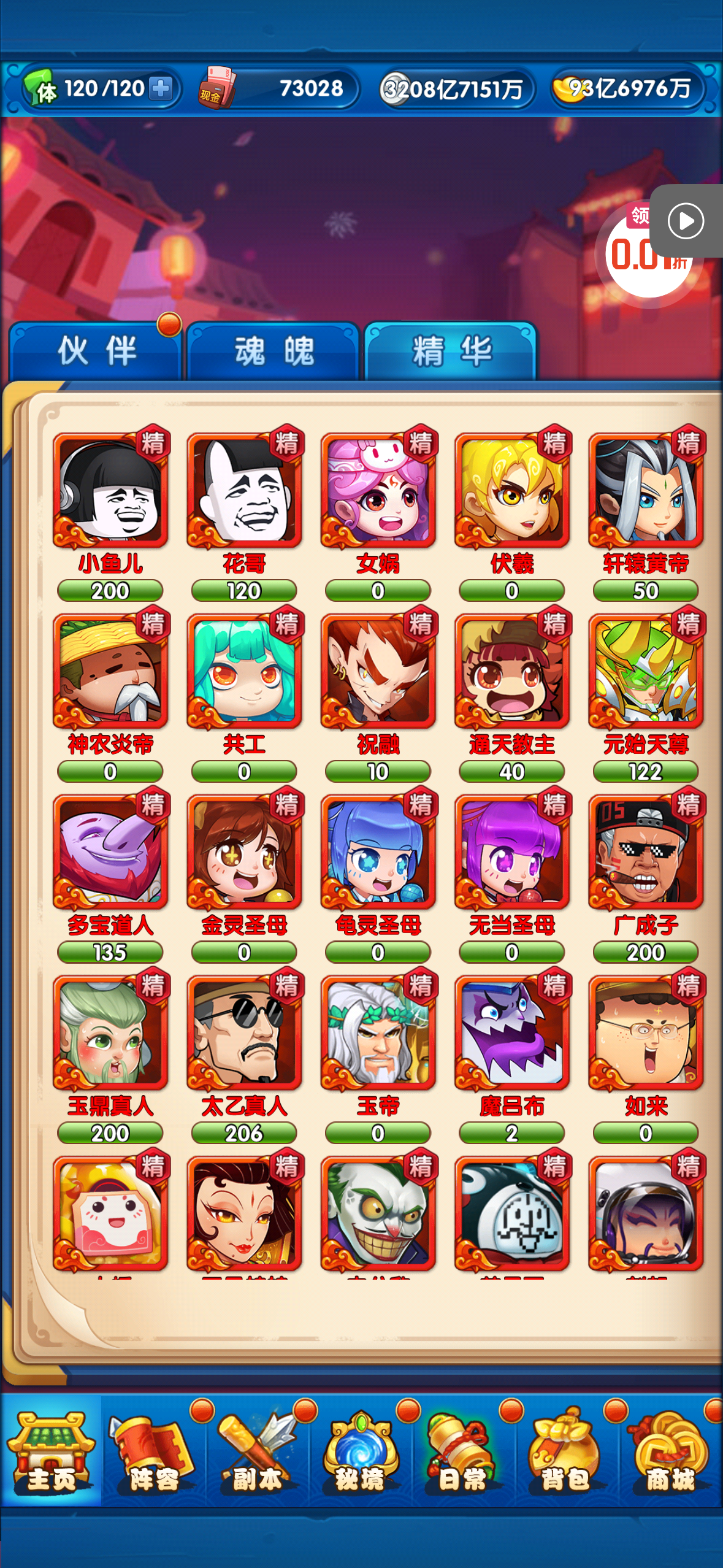Open the 阵容 lineup tab
723x1568 pixels.
[x=153, y=1451]
